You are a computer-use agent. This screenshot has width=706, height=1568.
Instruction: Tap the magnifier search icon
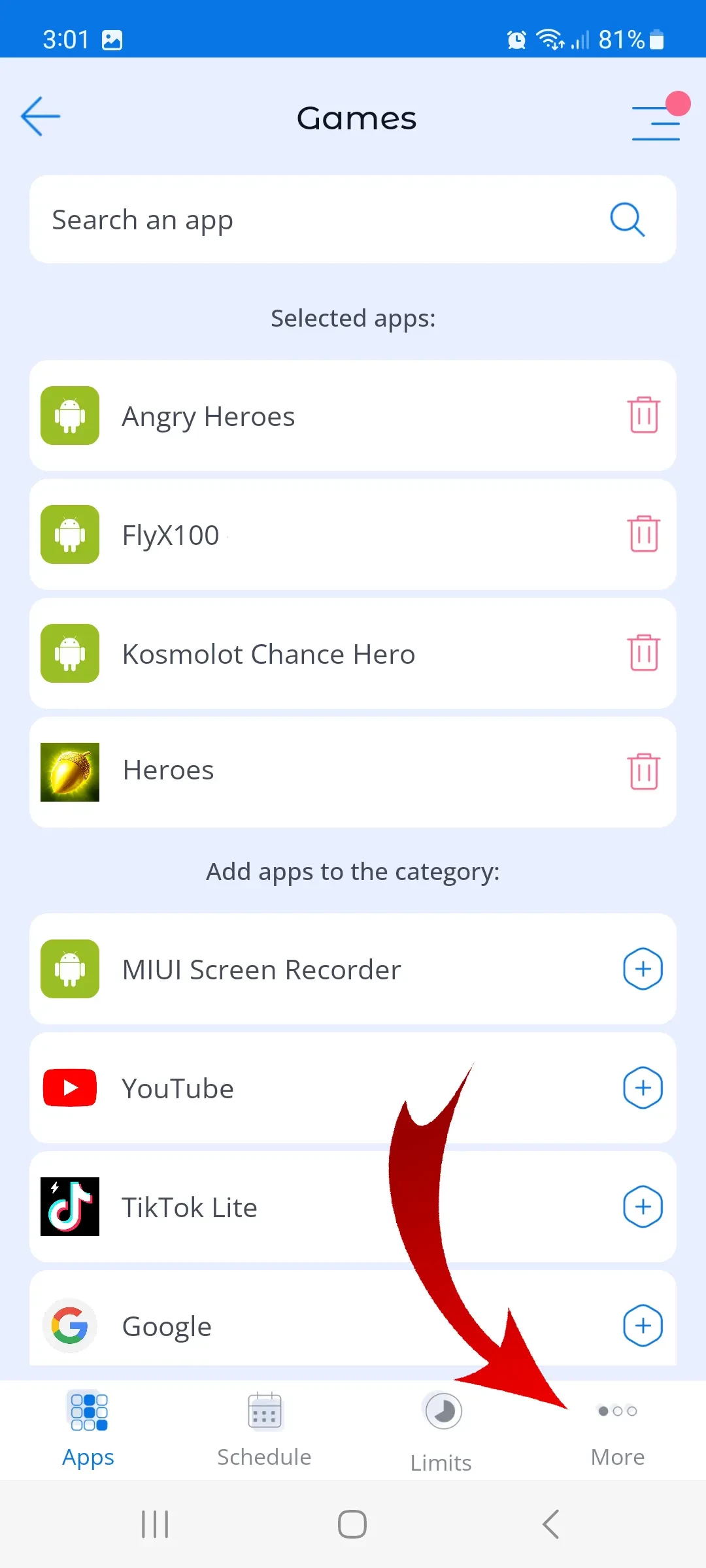(627, 220)
